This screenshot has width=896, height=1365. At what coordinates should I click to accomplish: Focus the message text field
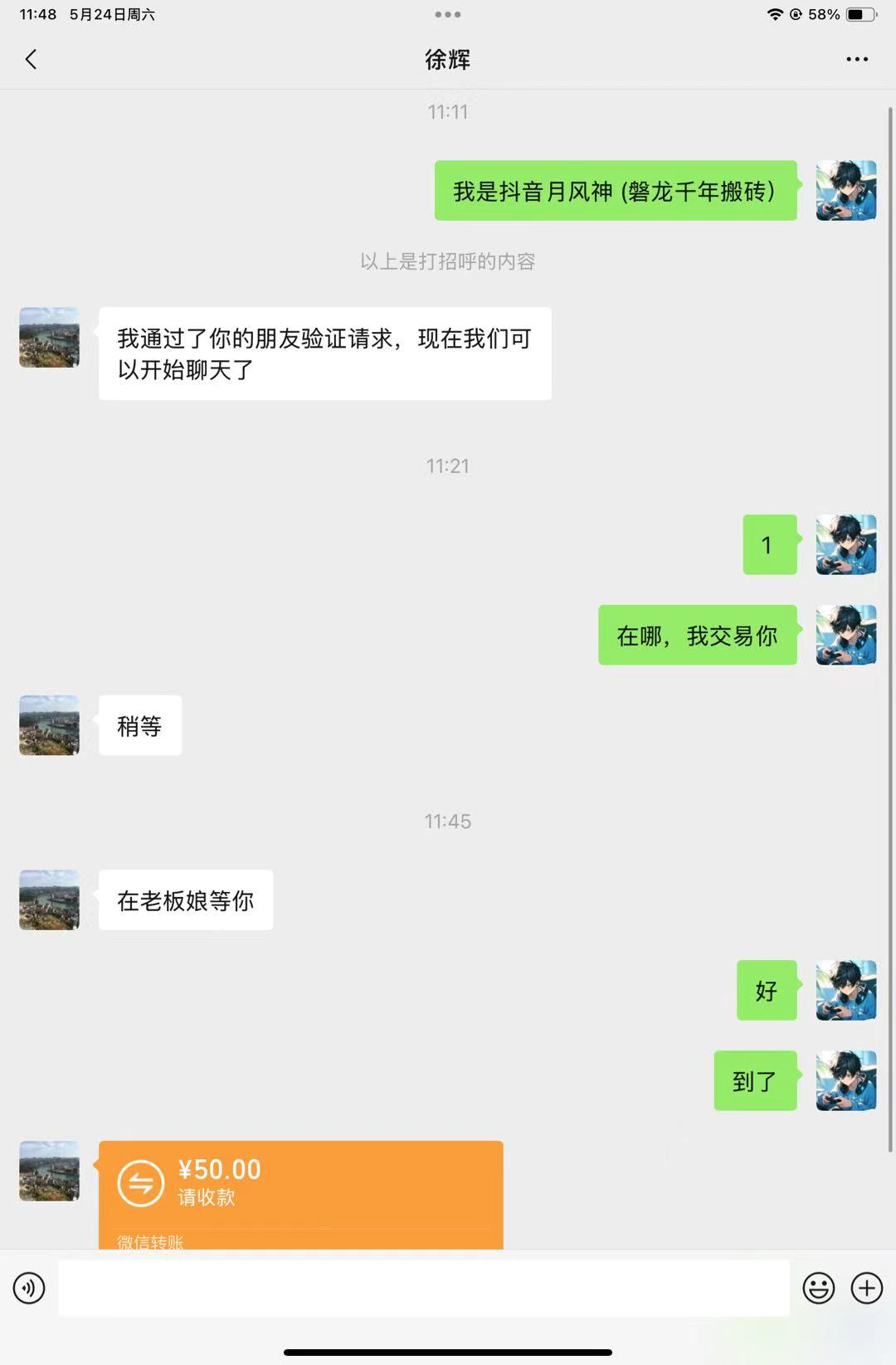coord(423,1288)
